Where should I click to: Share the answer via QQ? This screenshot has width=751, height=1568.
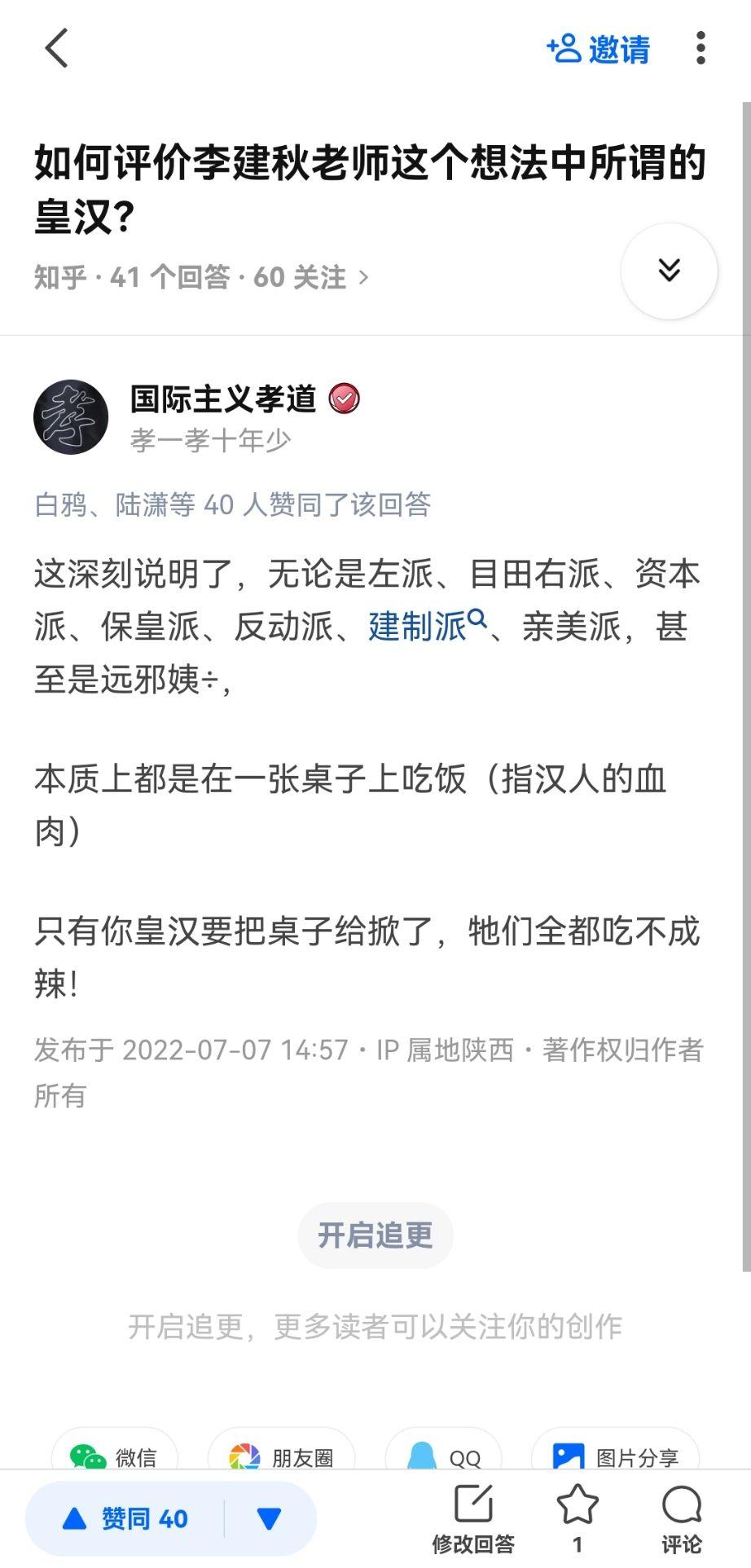tap(444, 1456)
